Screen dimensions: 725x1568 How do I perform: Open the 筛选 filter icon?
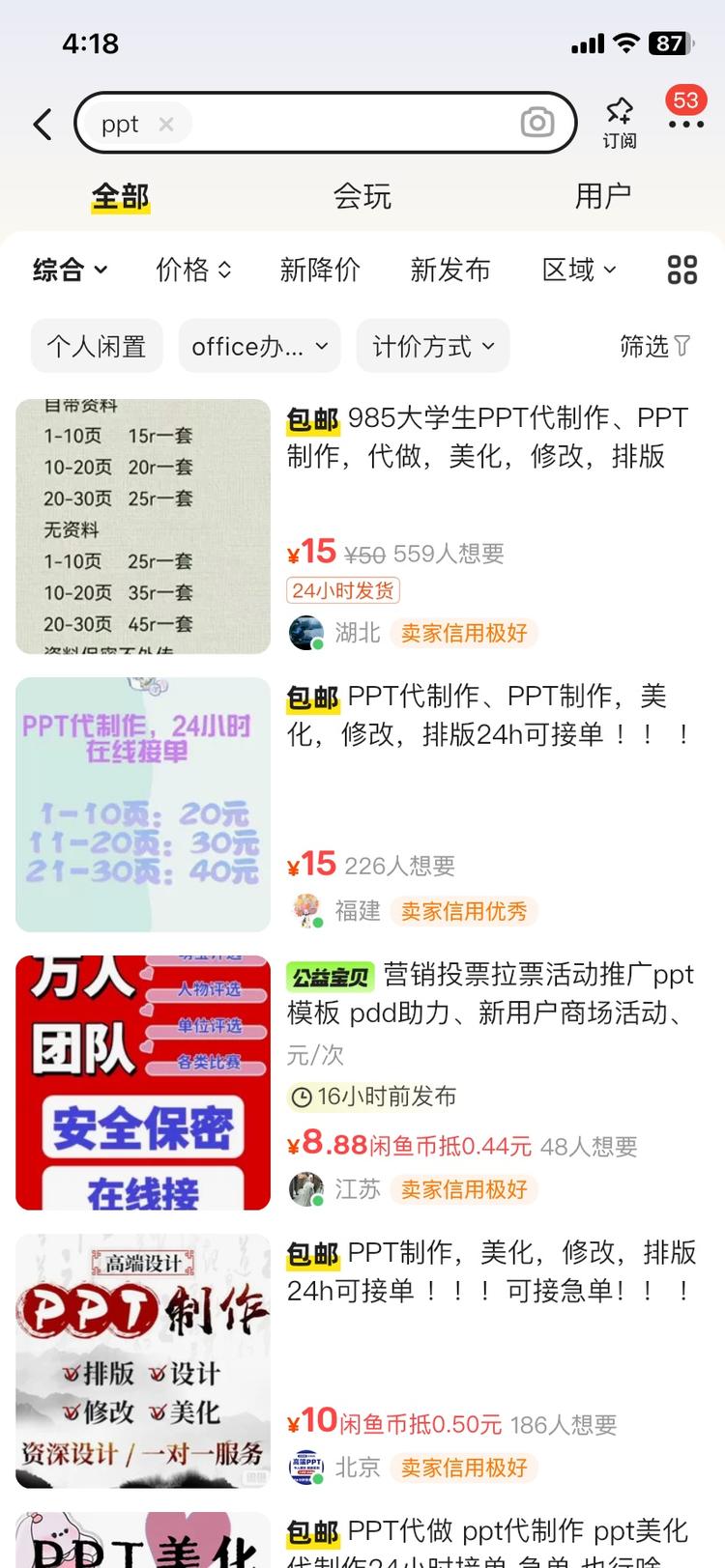(x=654, y=346)
